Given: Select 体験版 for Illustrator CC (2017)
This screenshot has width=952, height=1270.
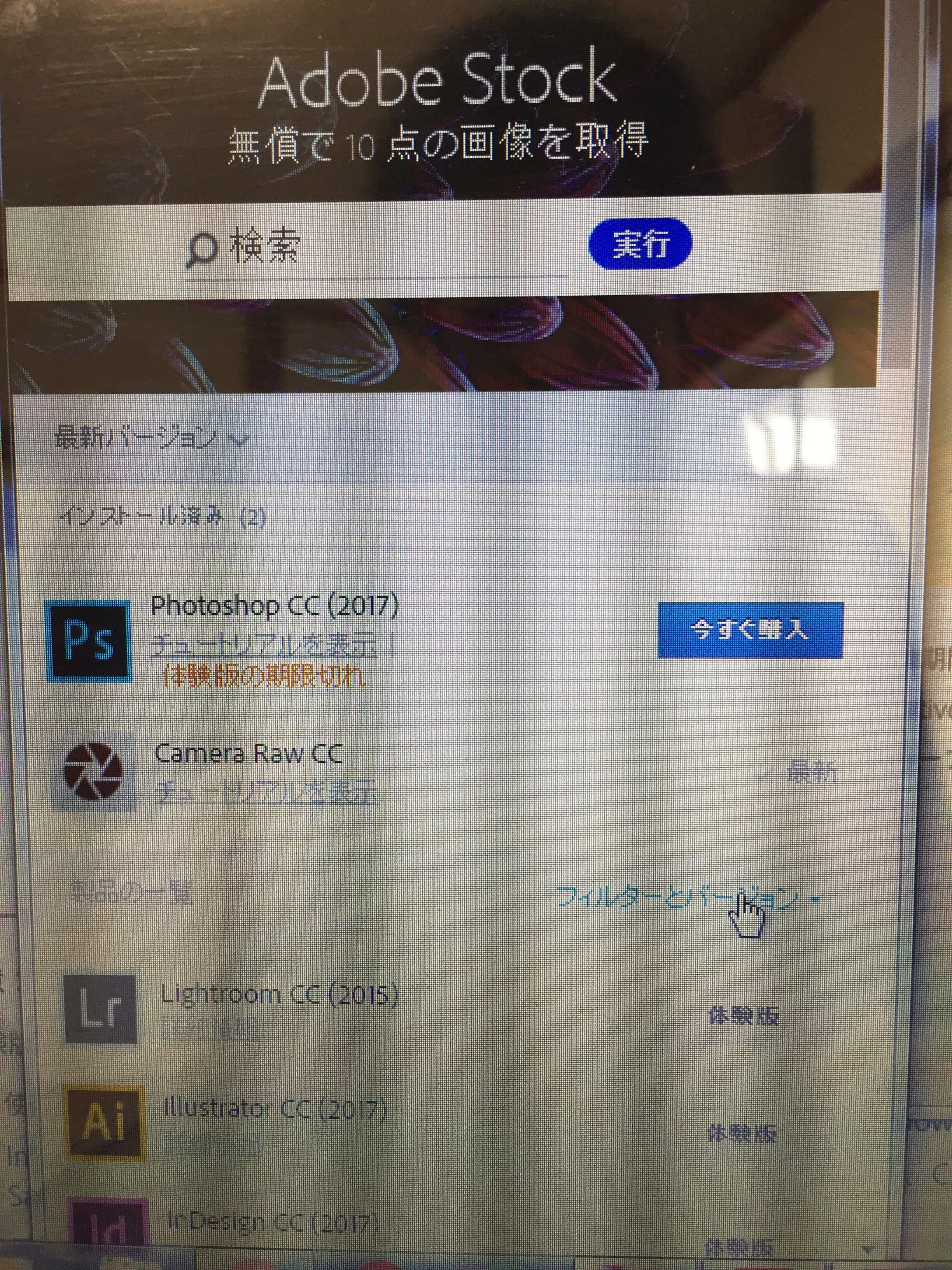Looking at the screenshot, I should 741,1133.
